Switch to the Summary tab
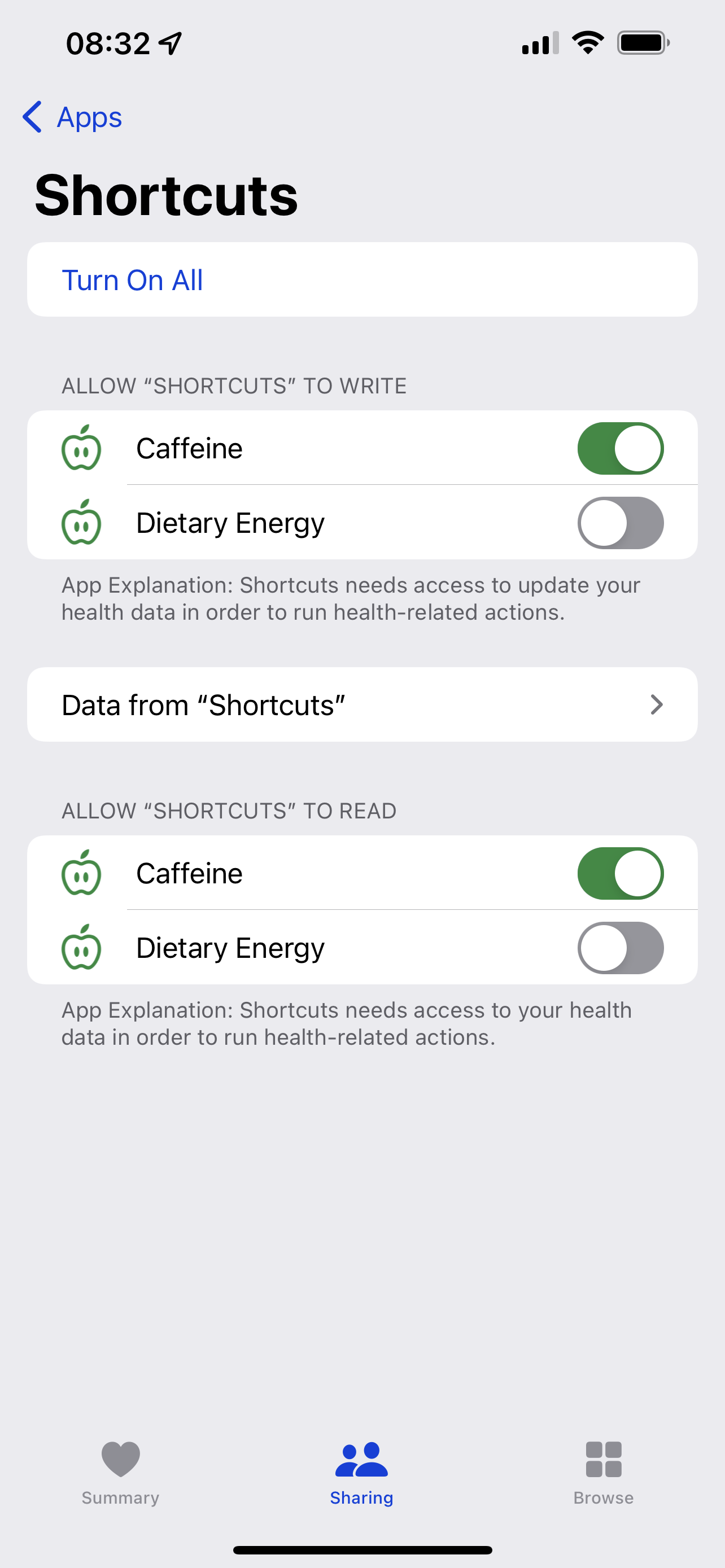725x1568 pixels. pyautogui.click(x=120, y=1472)
